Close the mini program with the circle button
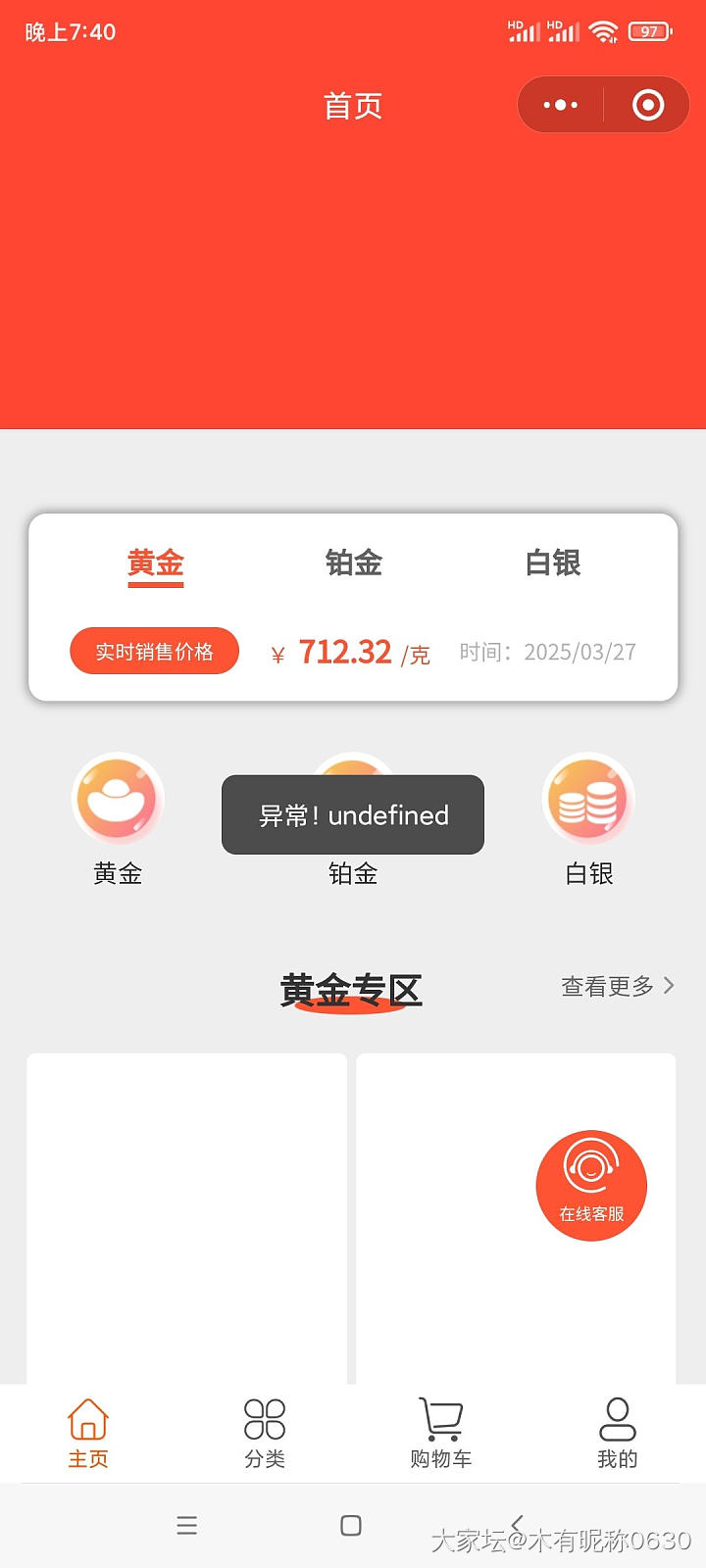706x1568 pixels. coord(648,105)
